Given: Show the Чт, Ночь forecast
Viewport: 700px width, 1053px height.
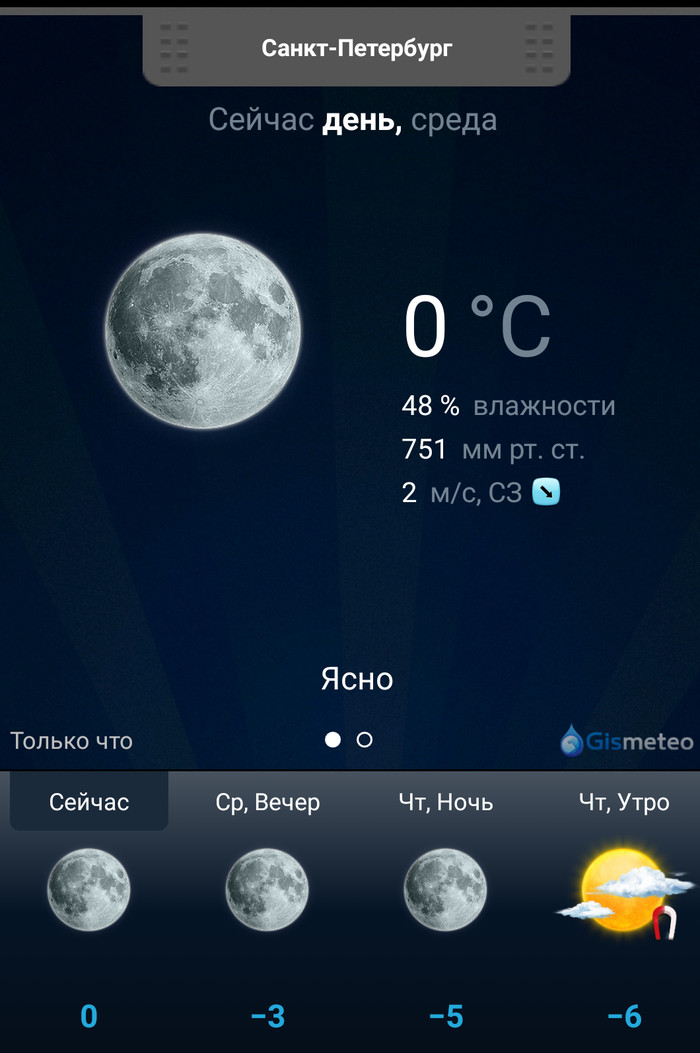Looking at the screenshot, I should (446, 802).
